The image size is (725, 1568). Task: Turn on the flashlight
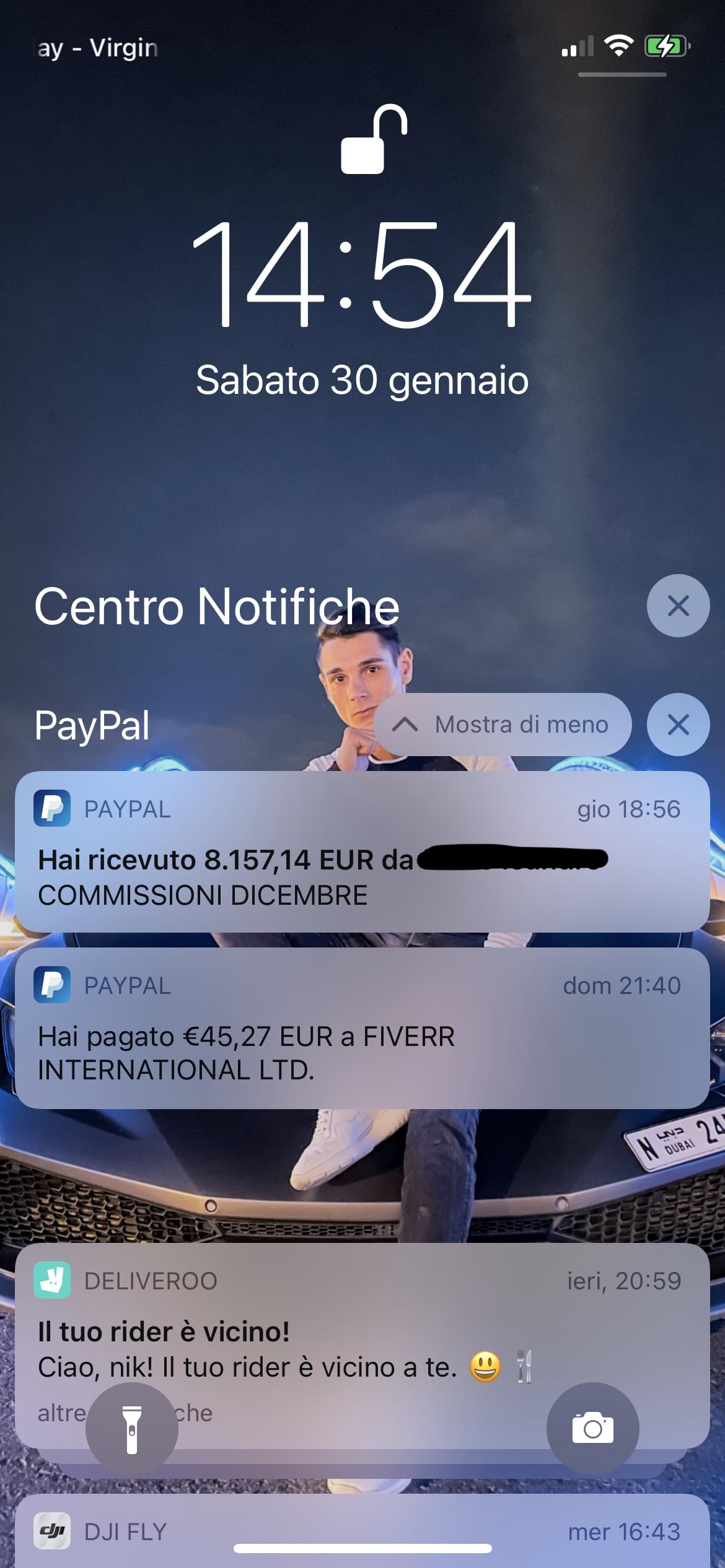click(131, 1429)
